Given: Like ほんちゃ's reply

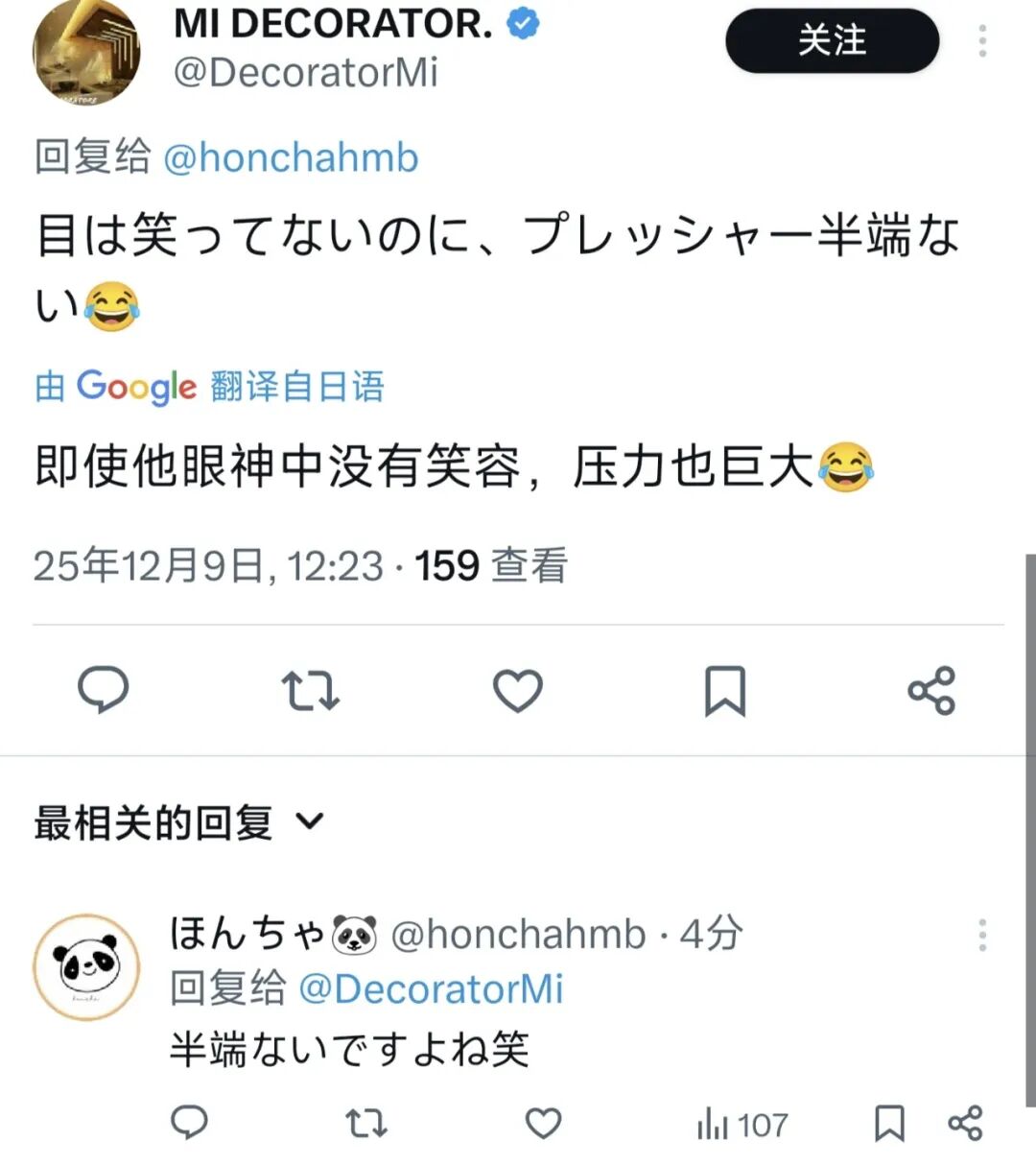Looking at the screenshot, I should (543, 1122).
